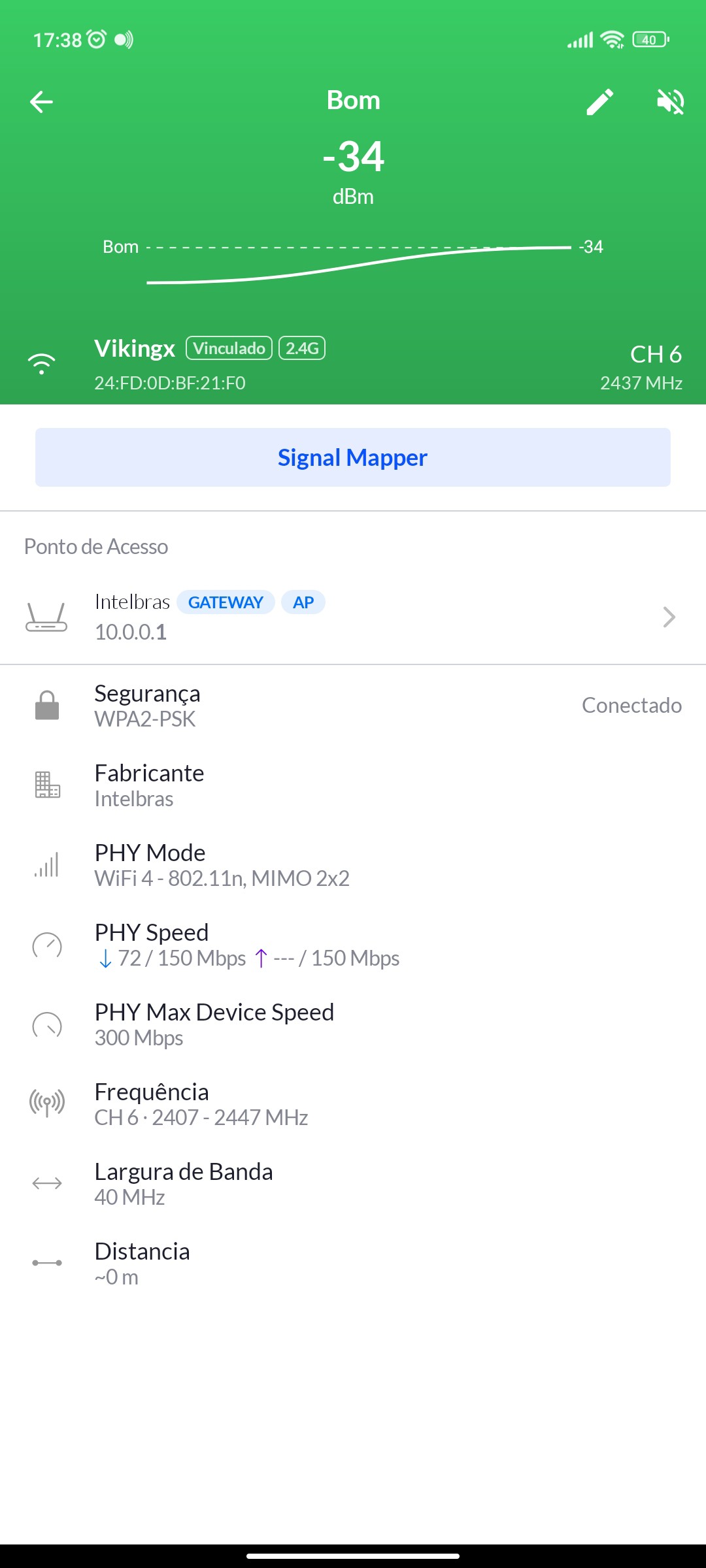Open the Intelbras access point details

tap(353, 617)
